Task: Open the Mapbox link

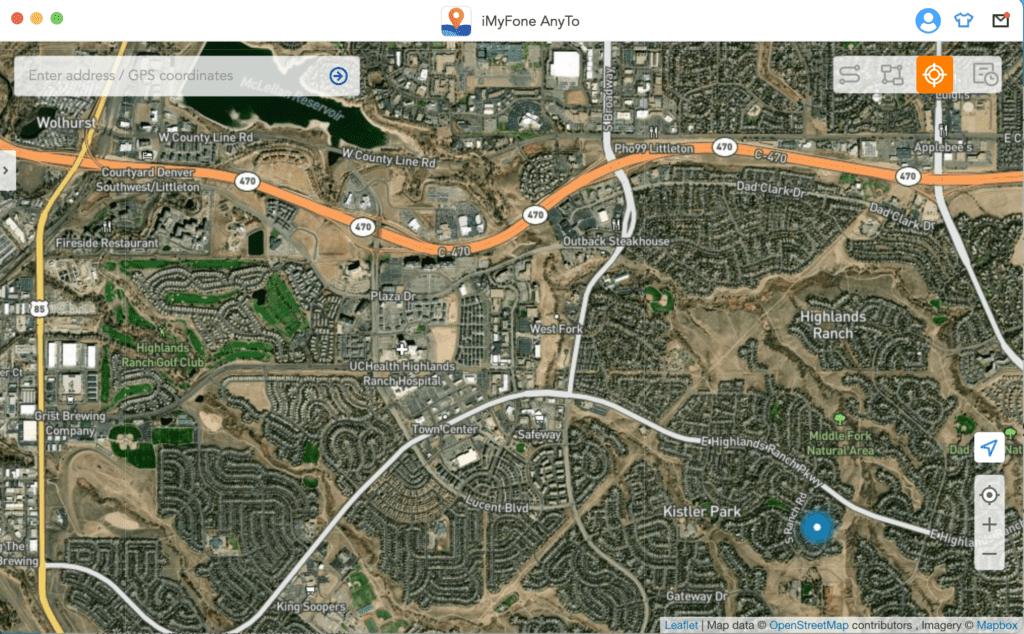Action: [x=996, y=625]
